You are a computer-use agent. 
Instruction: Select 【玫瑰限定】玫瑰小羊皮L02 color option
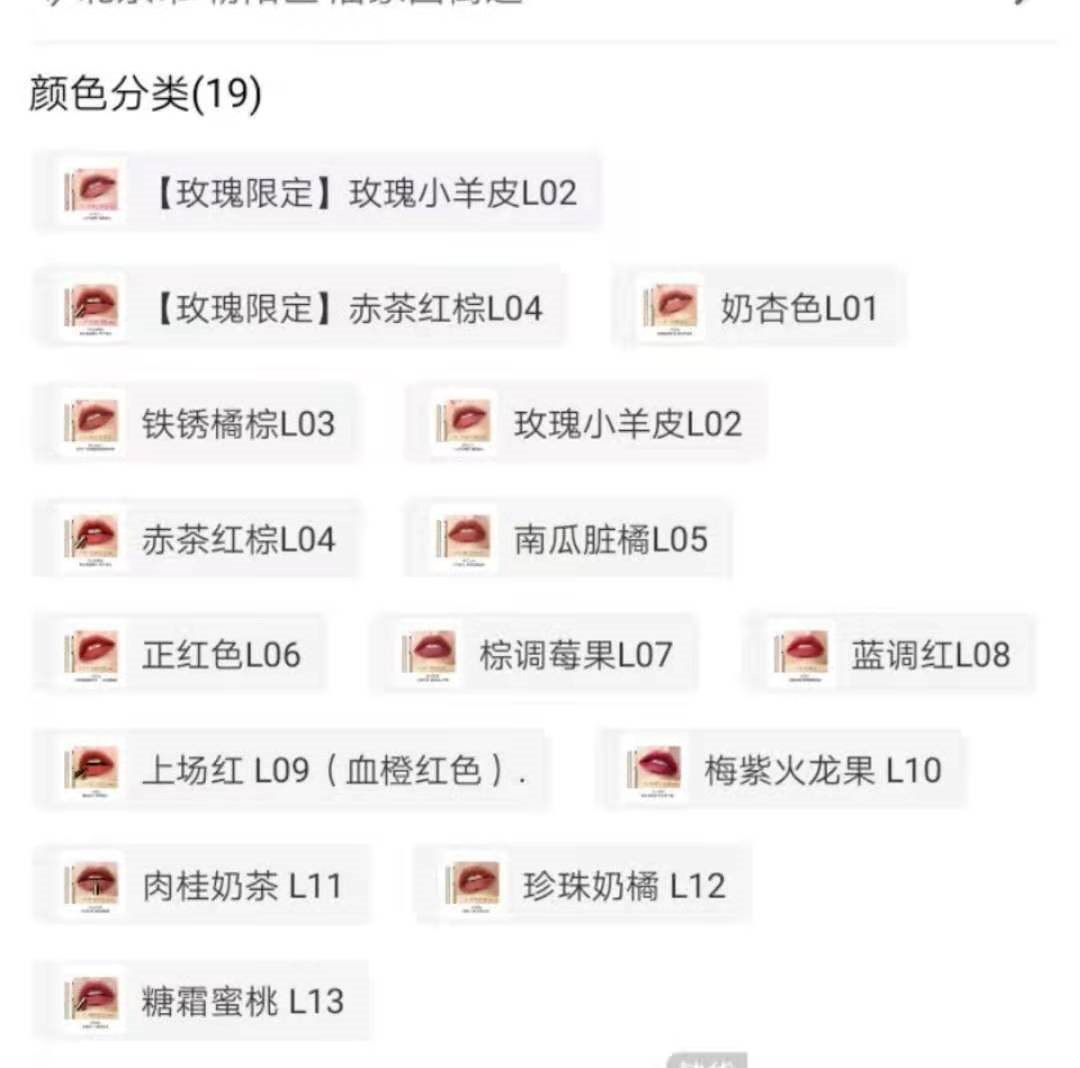point(318,192)
